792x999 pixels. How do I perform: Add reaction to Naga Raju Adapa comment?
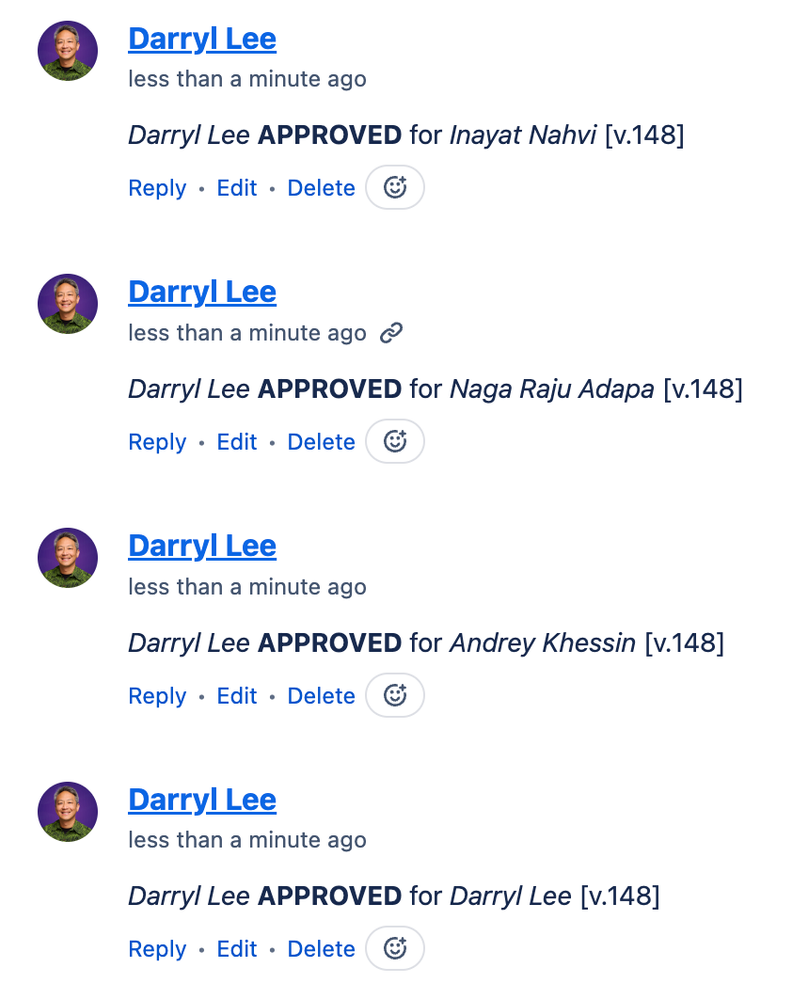[x=395, y=442]
